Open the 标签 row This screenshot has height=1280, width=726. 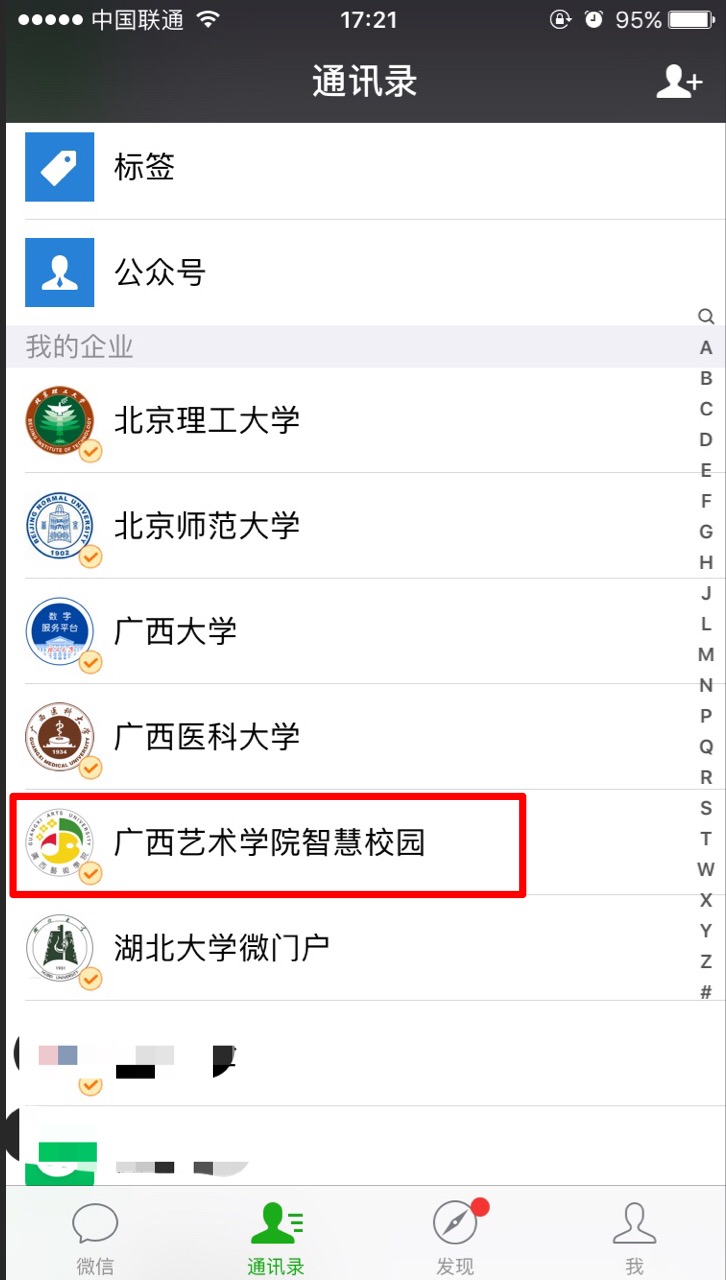tap(365, 167)
